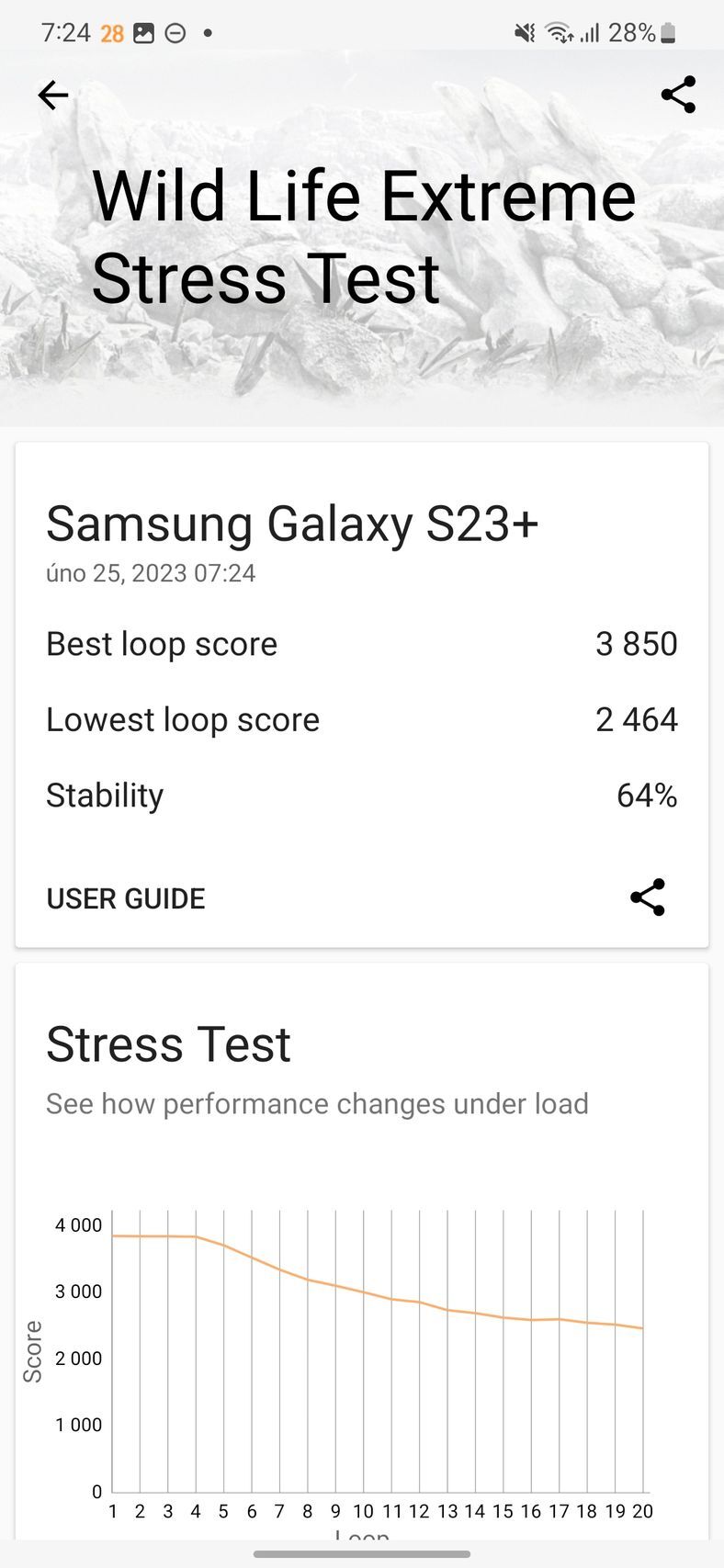Tap the share icon beside USER GUIDE

pos(647,898)
